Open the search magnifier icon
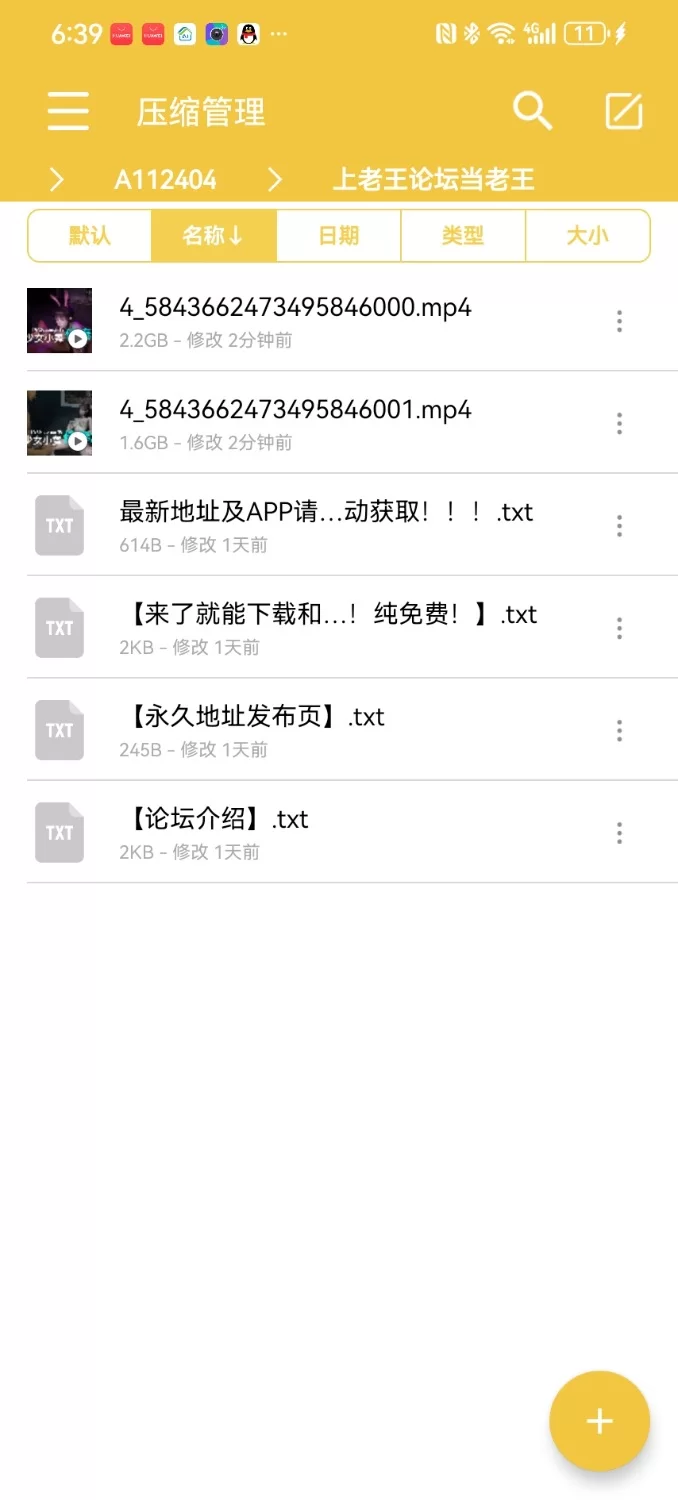This screenshot has height=1500, width=678. pos(532,111)
